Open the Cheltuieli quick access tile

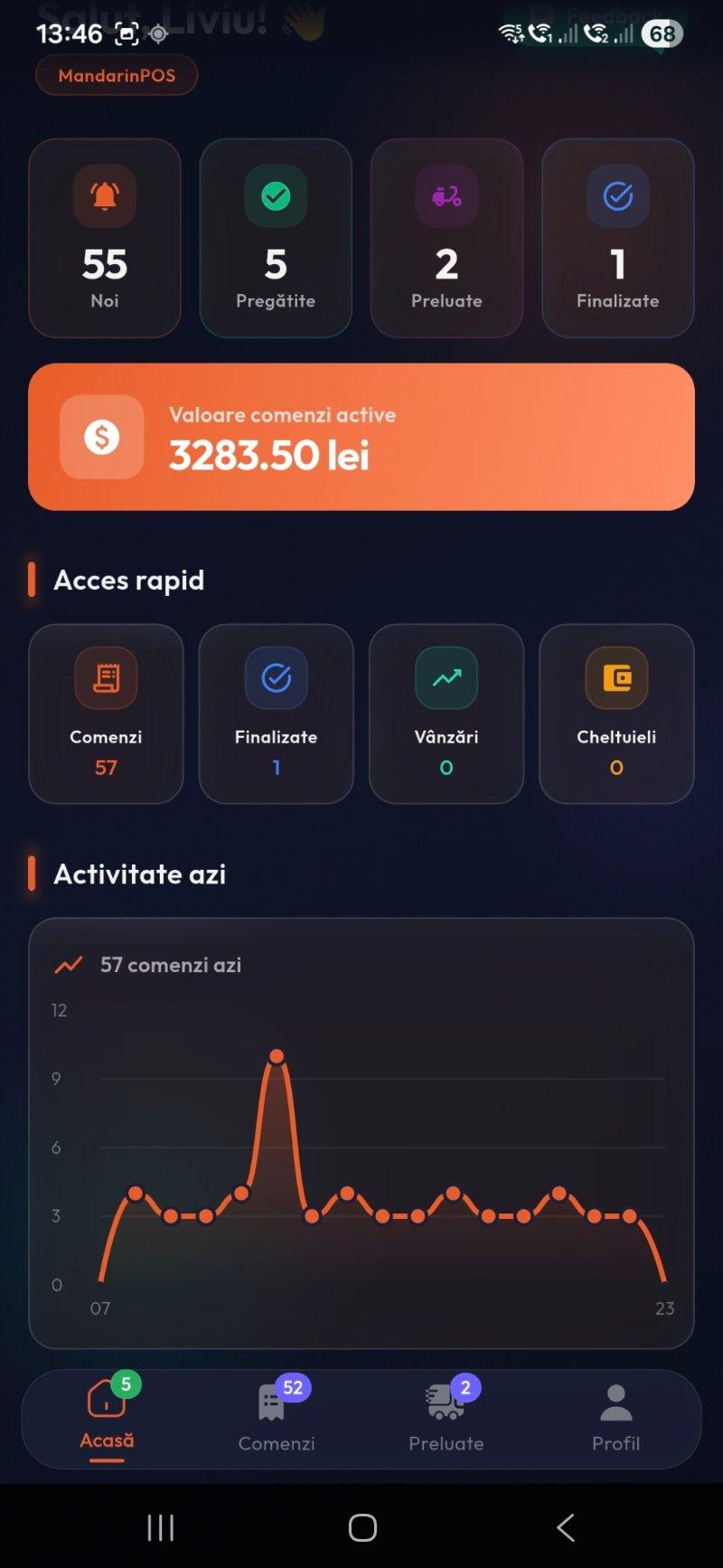click(x=616, y=713)
